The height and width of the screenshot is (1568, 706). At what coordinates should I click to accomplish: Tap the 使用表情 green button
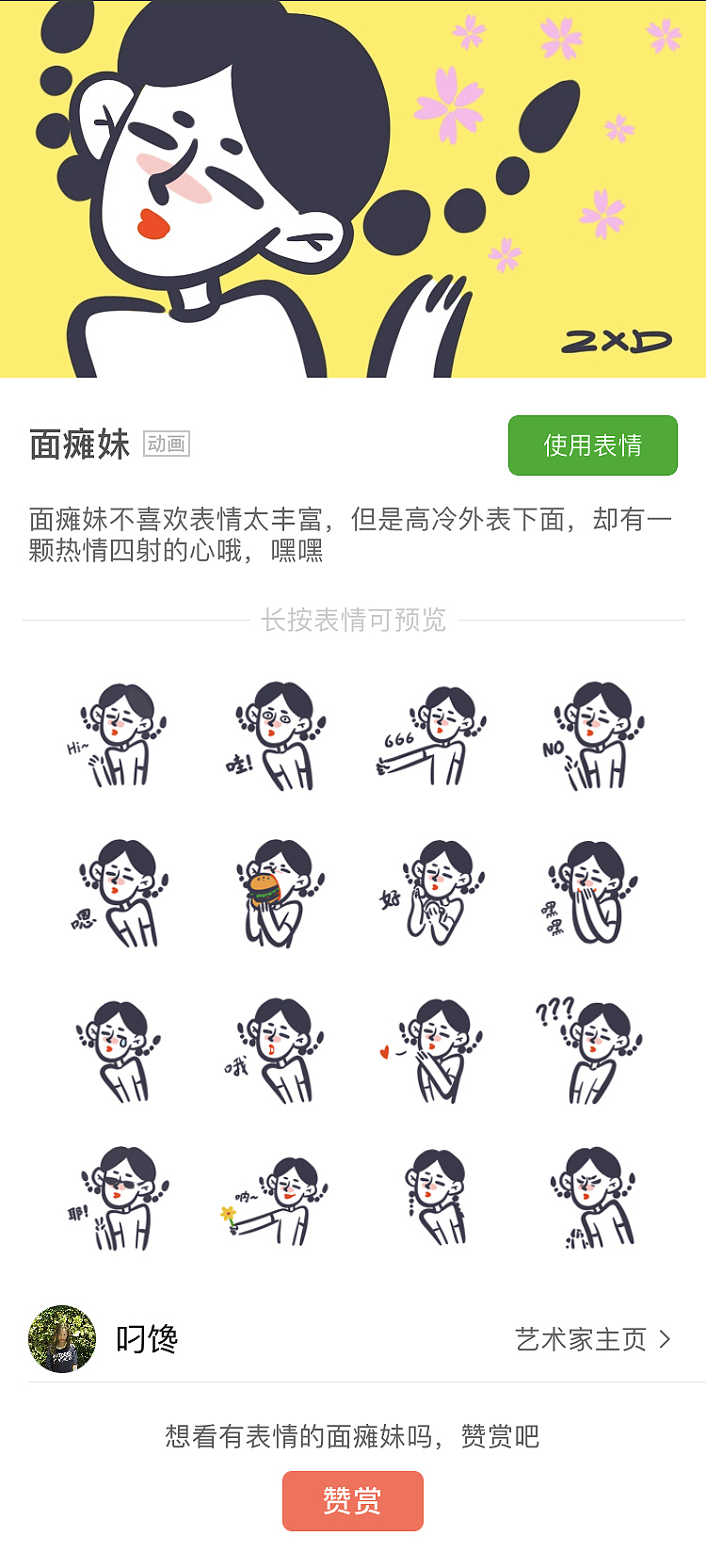(592, 445)
